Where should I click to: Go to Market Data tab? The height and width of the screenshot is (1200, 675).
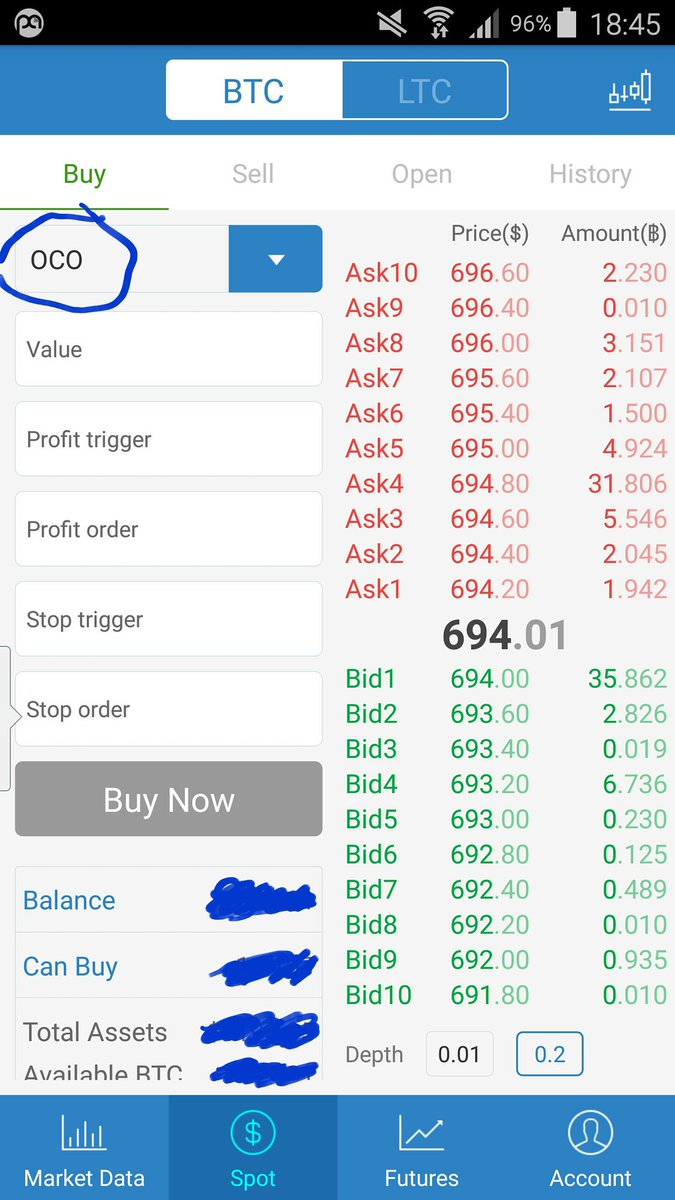coord(84,1148)
